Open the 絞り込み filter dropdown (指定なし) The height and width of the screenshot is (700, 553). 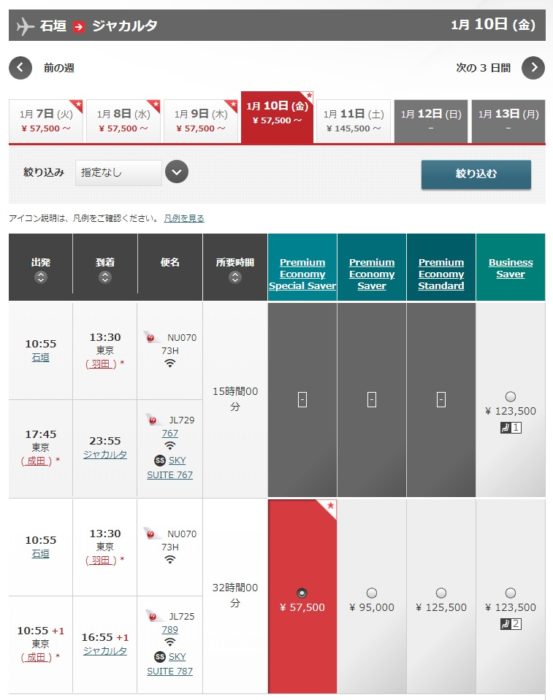pos(132,172)
